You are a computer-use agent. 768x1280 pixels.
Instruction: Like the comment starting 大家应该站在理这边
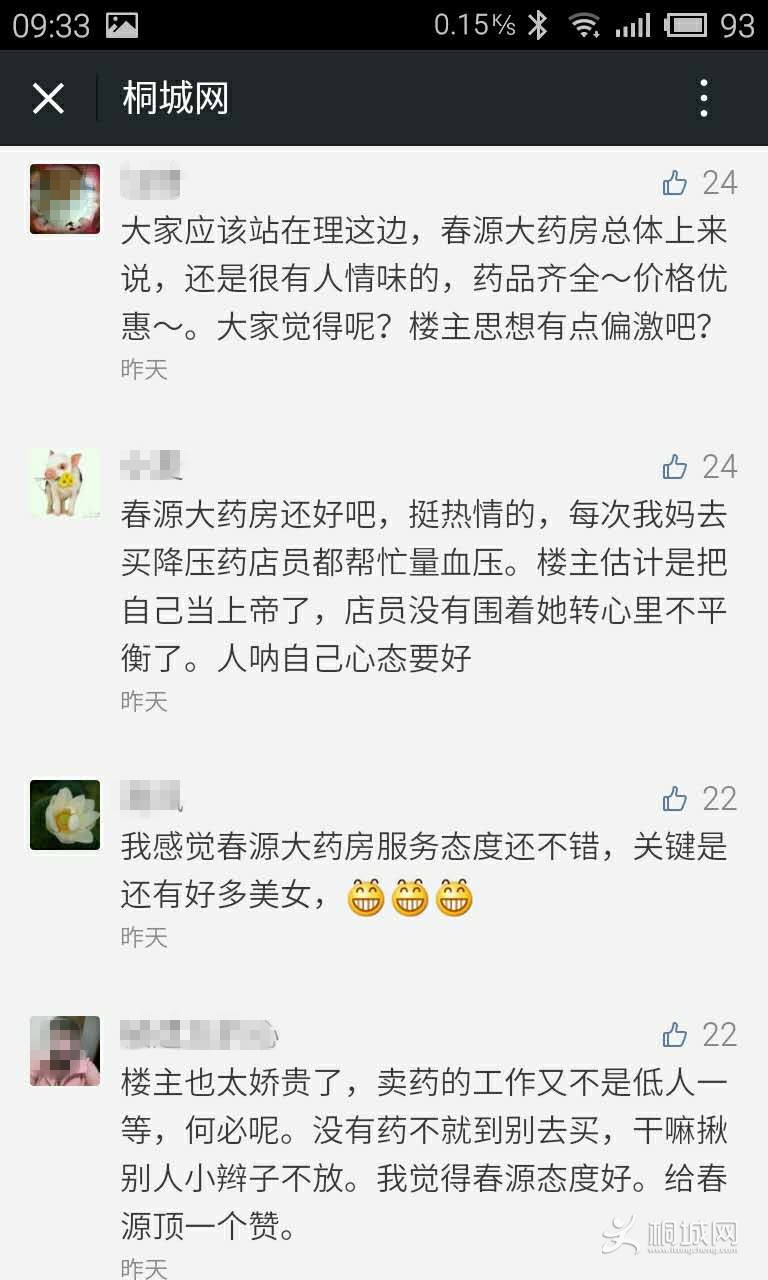point(676,183)
